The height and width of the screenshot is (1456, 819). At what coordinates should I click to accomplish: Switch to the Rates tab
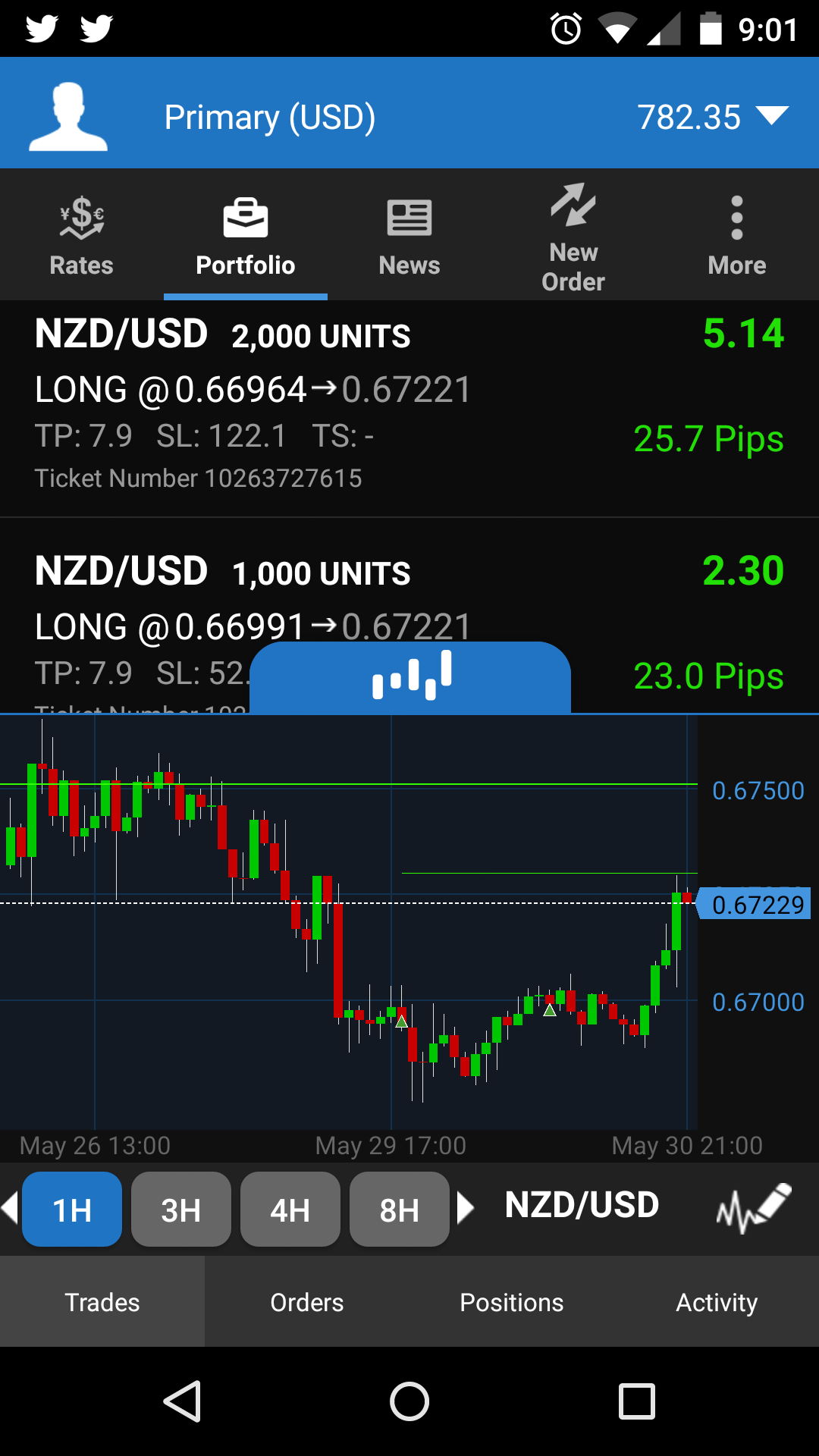click(81, 237)
